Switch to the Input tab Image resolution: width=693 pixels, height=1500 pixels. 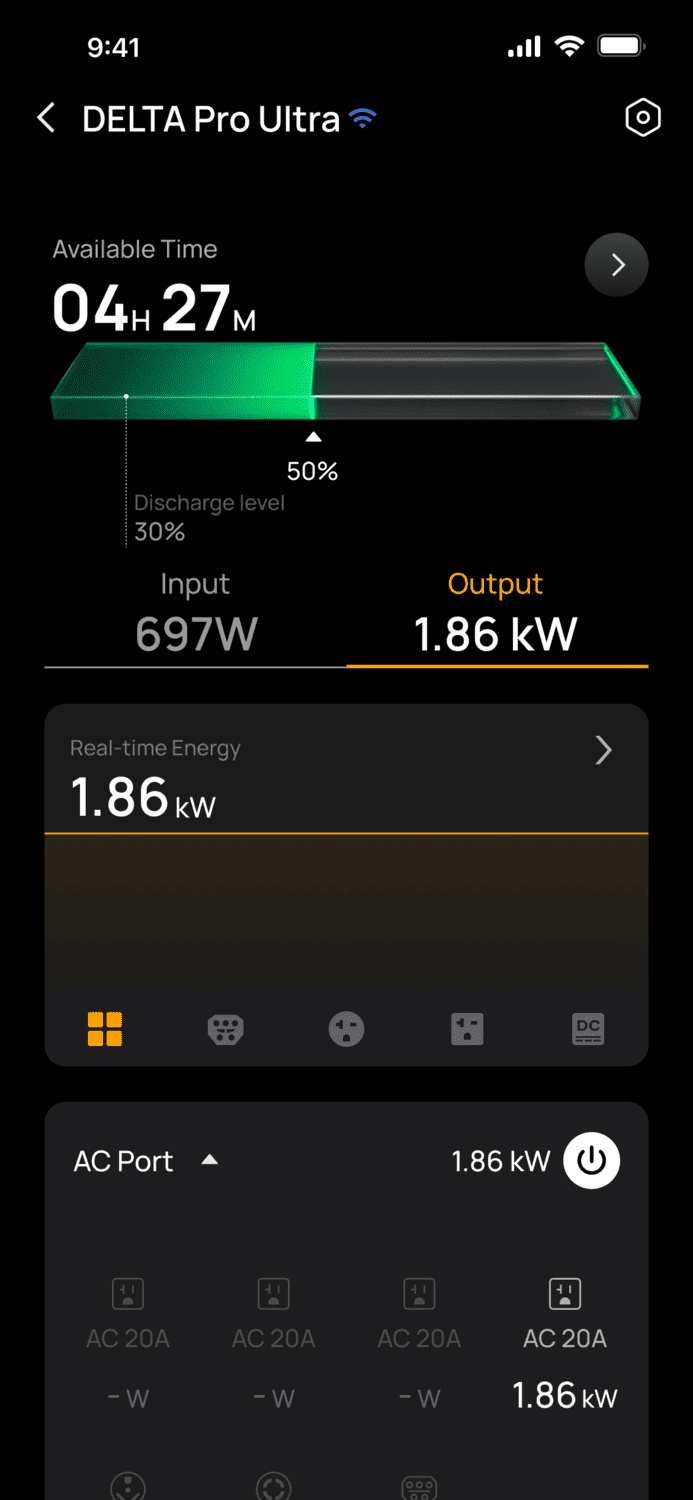(196, 611)
